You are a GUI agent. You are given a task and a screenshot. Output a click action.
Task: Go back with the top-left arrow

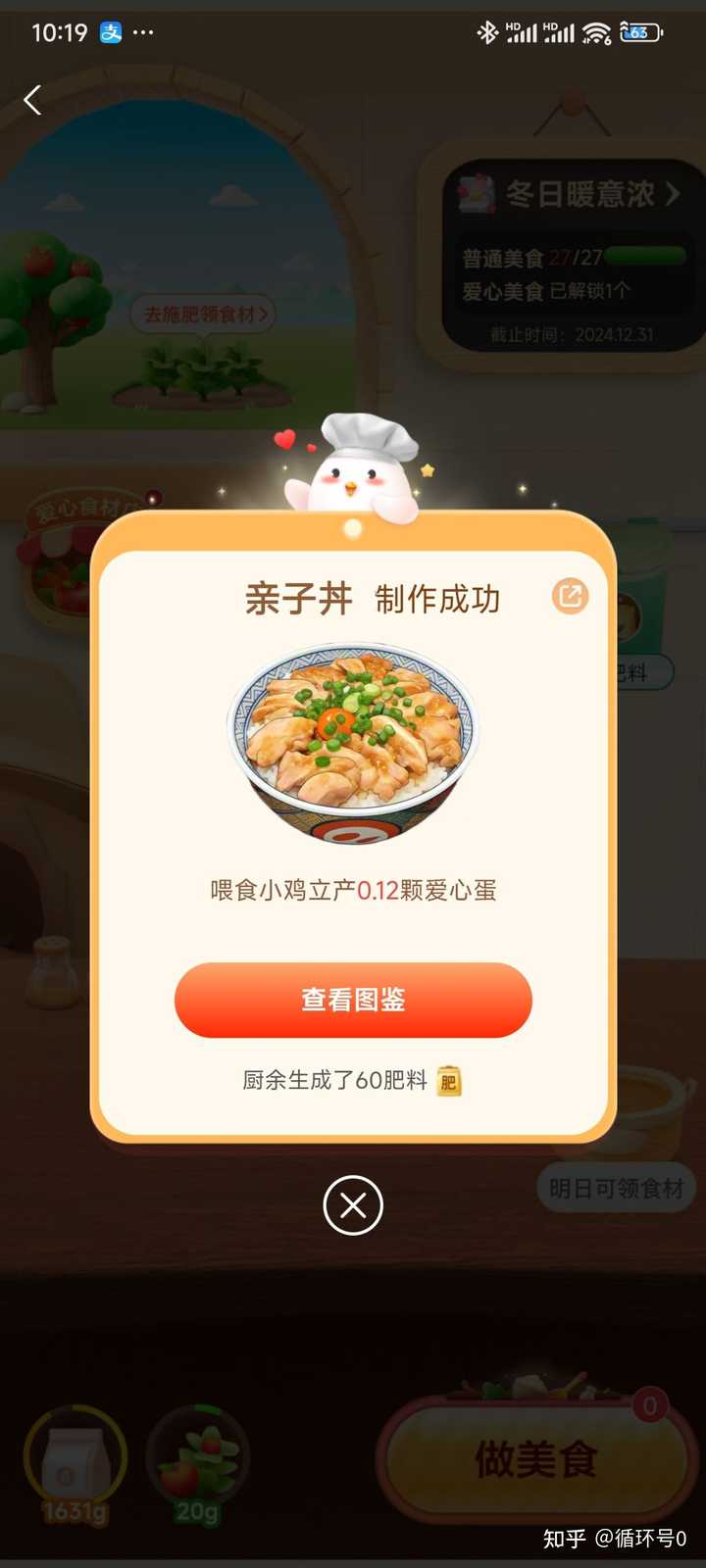point(33,100)
